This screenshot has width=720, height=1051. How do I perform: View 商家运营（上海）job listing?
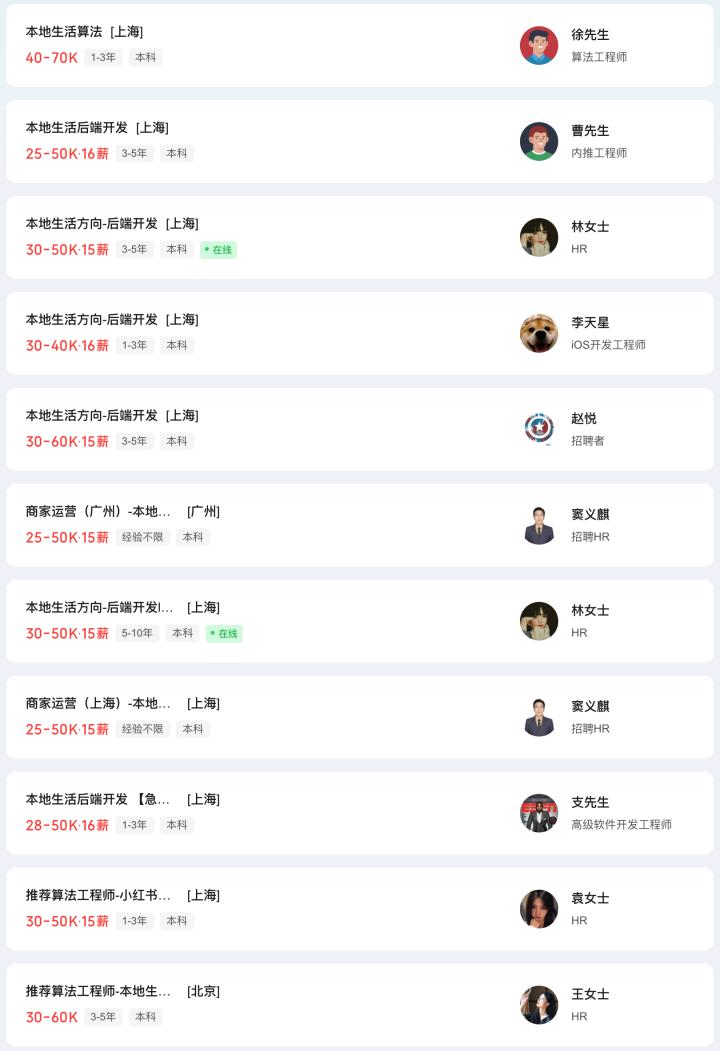(100, 704)
